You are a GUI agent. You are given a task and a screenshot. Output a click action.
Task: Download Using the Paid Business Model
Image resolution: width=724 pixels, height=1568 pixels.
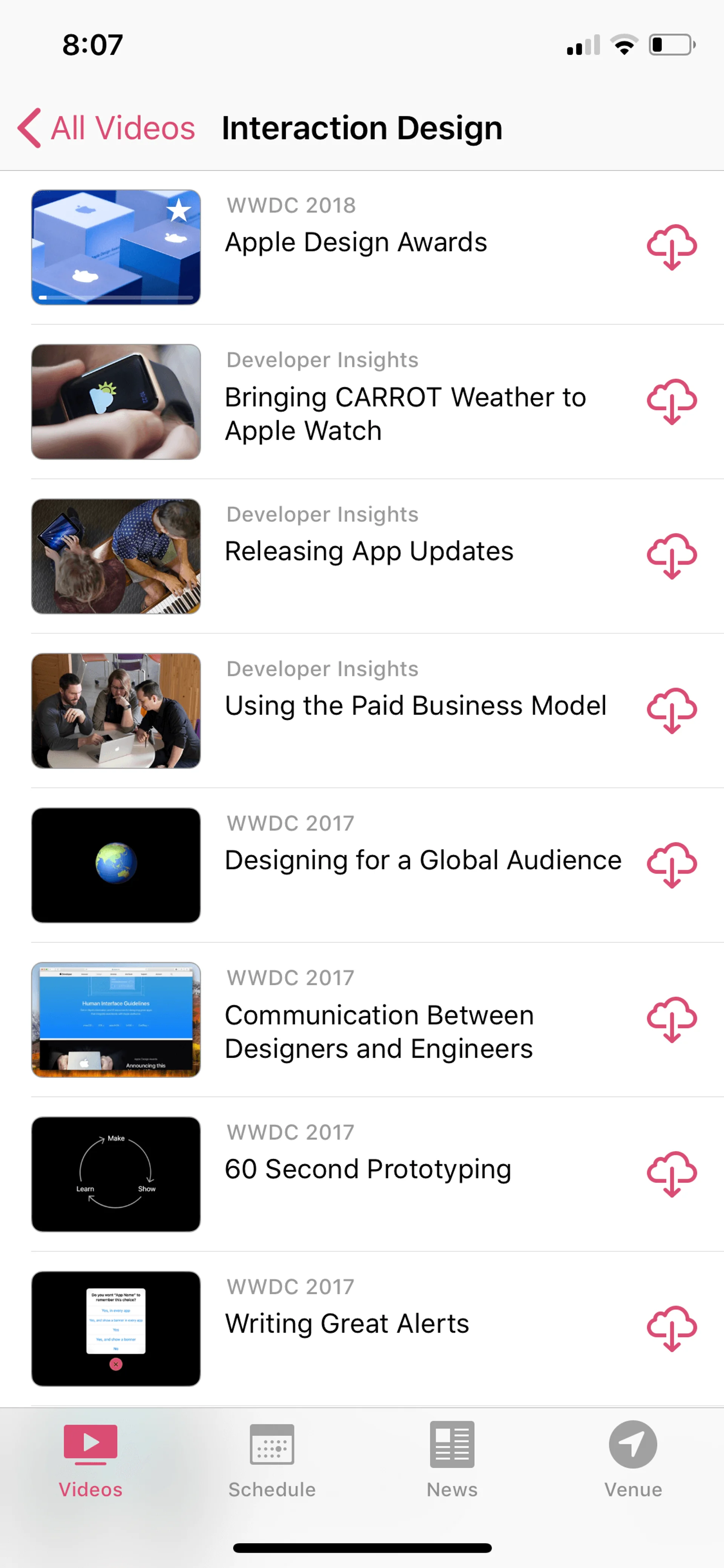tap(671, 710)
